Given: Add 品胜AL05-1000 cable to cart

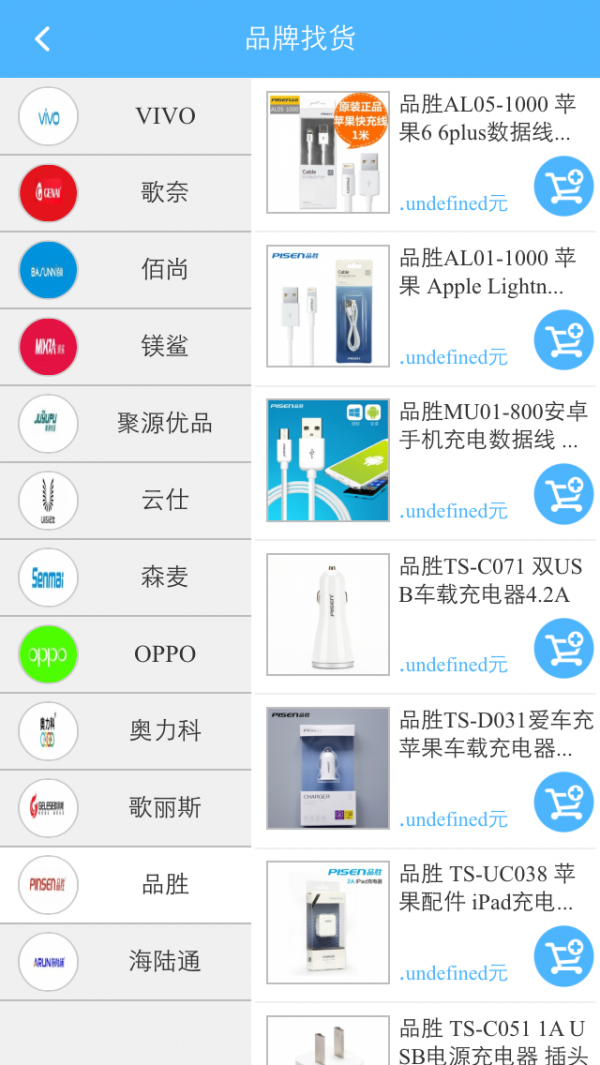Looking at the screenshot, I should [563, 186].
